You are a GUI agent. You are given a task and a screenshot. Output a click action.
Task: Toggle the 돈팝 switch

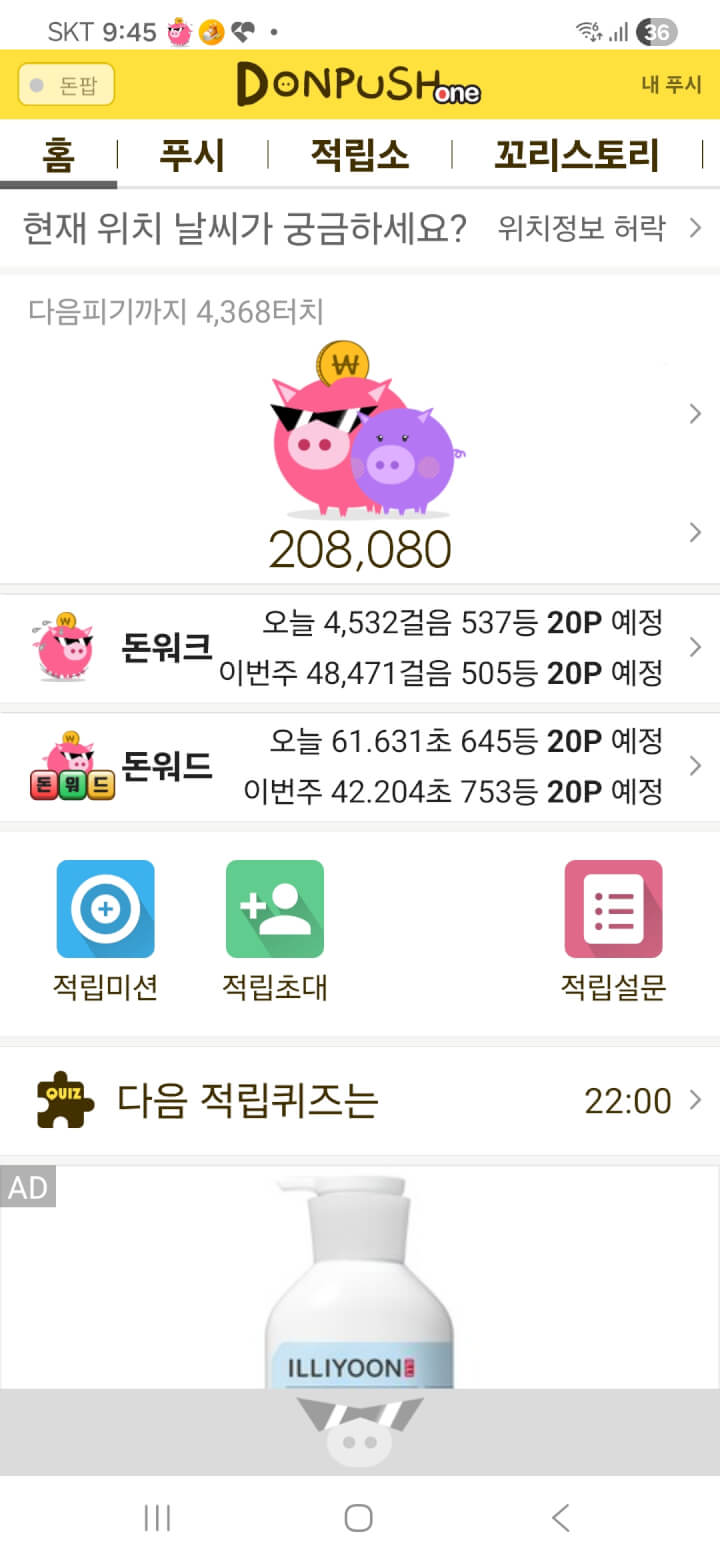click(66, 85)
